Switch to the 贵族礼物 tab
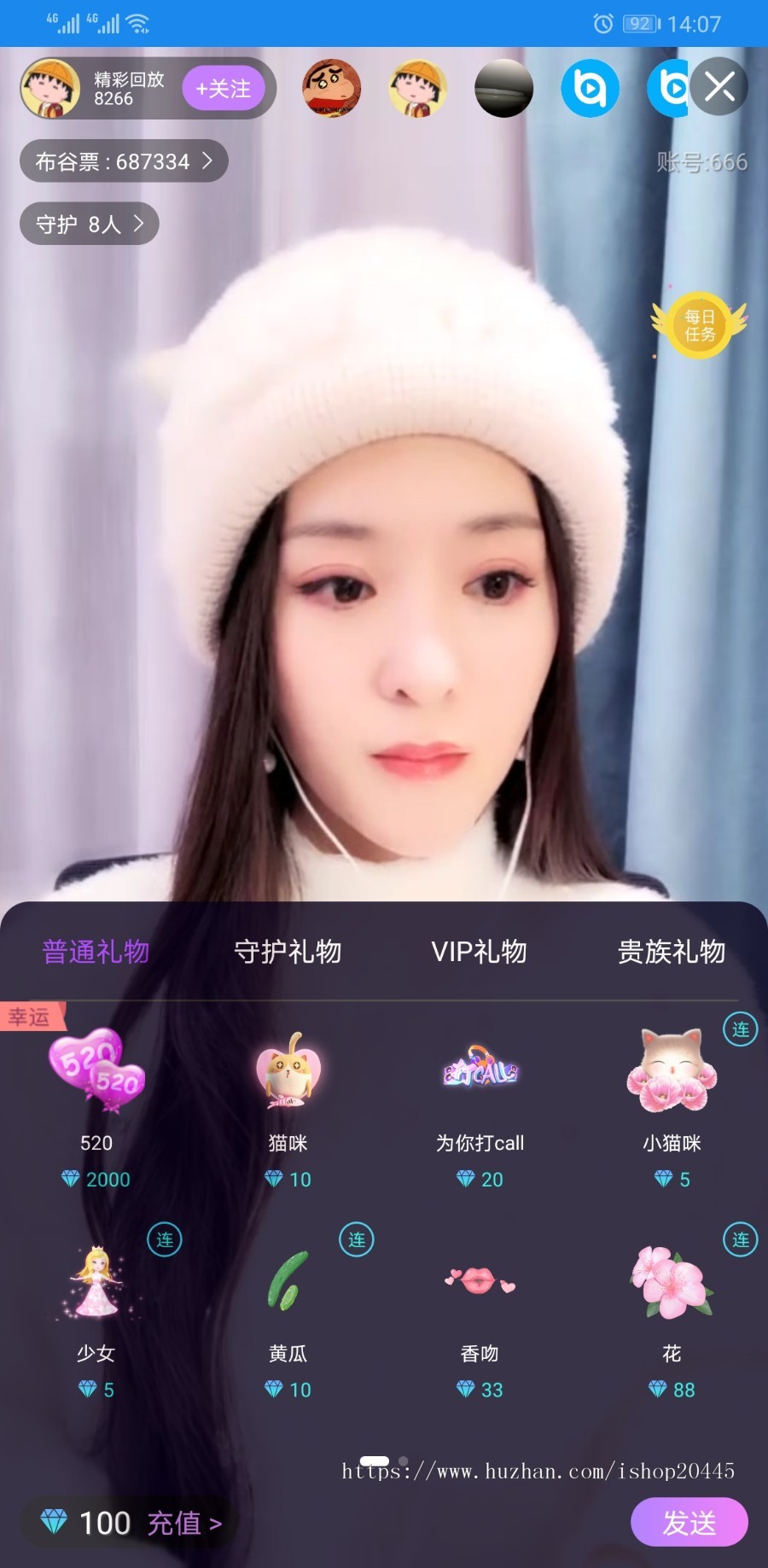Viewport: 768px width, 1568px height. pyautogui.click(x=671, y=952)
